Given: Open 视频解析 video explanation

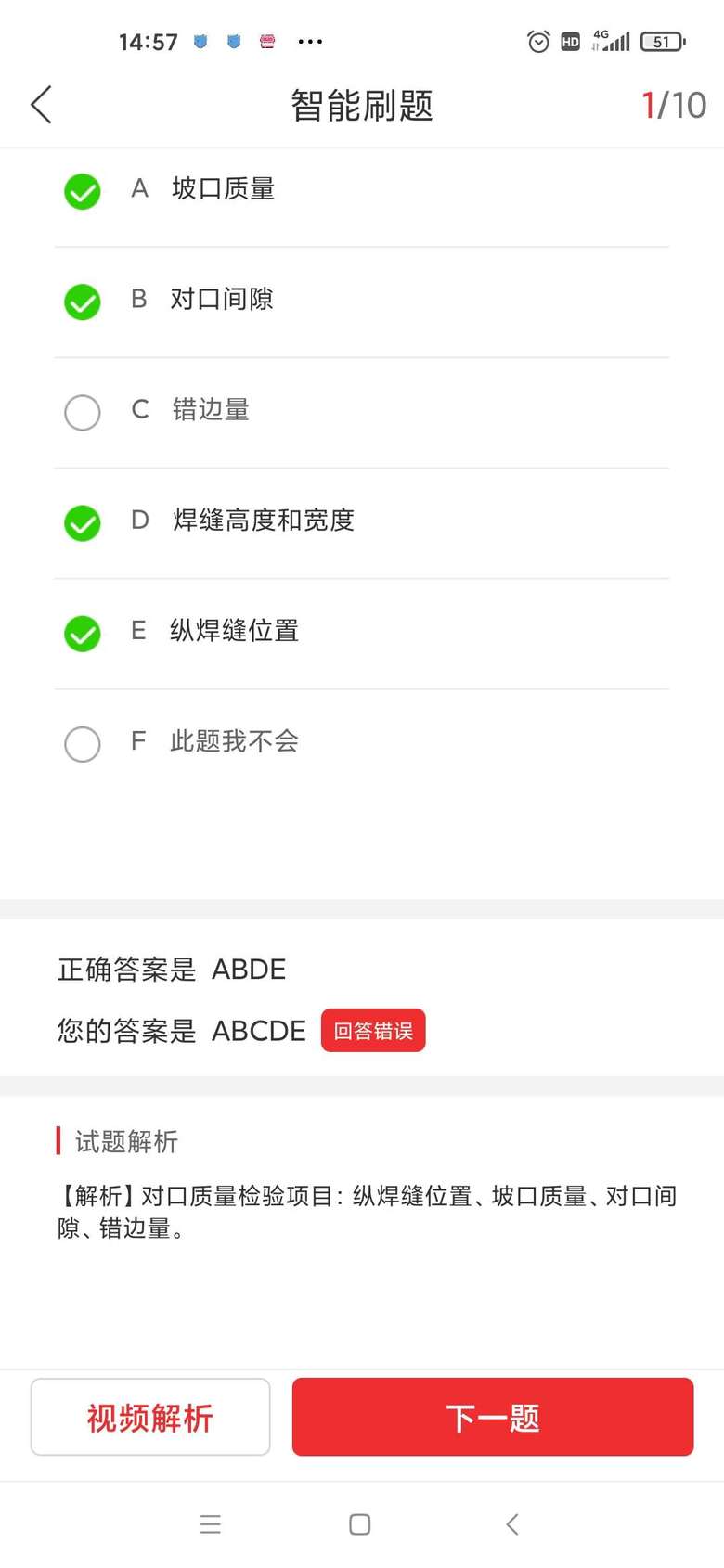Looking at the screenshot, I should tap(150, 1417).
